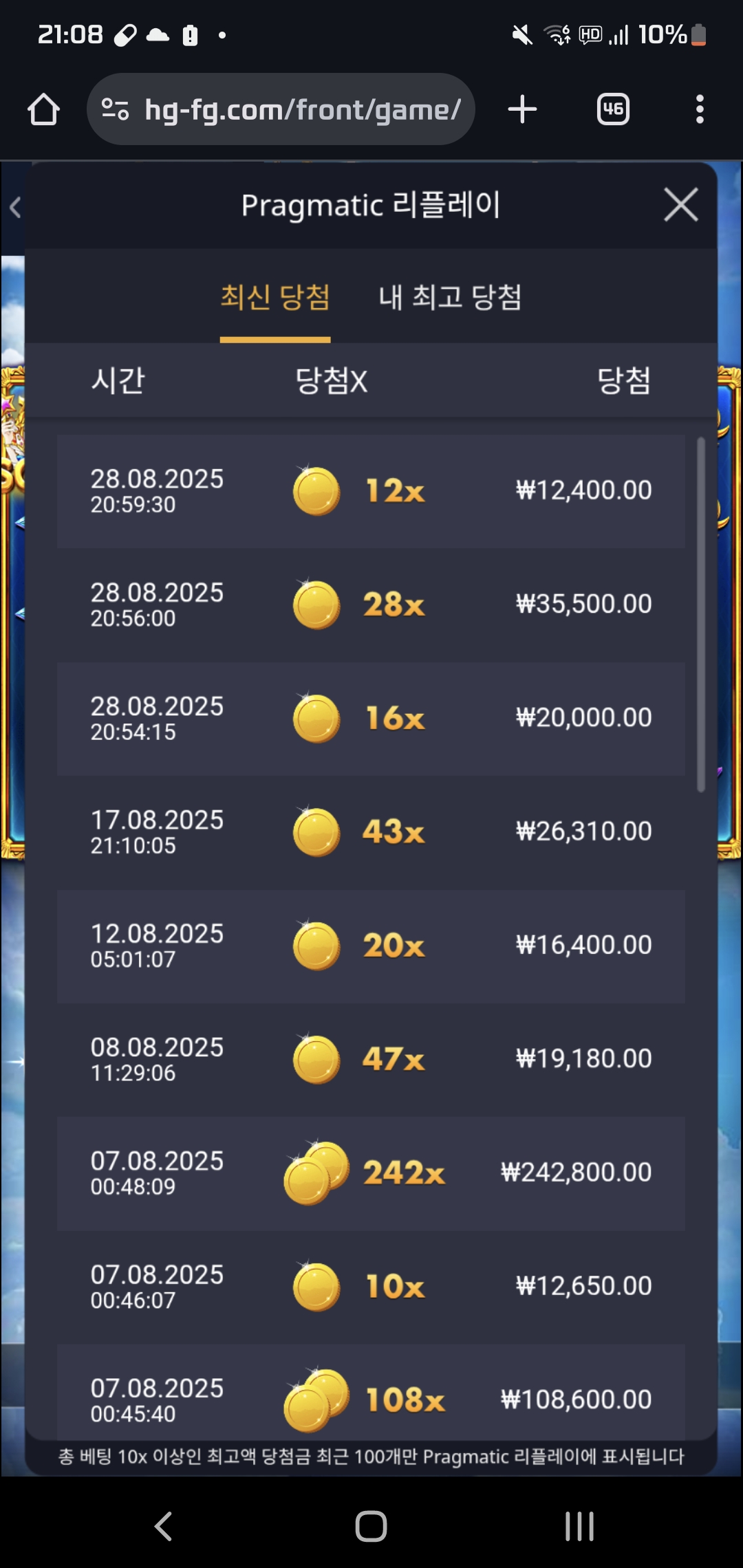This screenshot has height=1568, width=743.
Task: Switch to the 내 최고 당첨 tab
Action: coord(450,297)
